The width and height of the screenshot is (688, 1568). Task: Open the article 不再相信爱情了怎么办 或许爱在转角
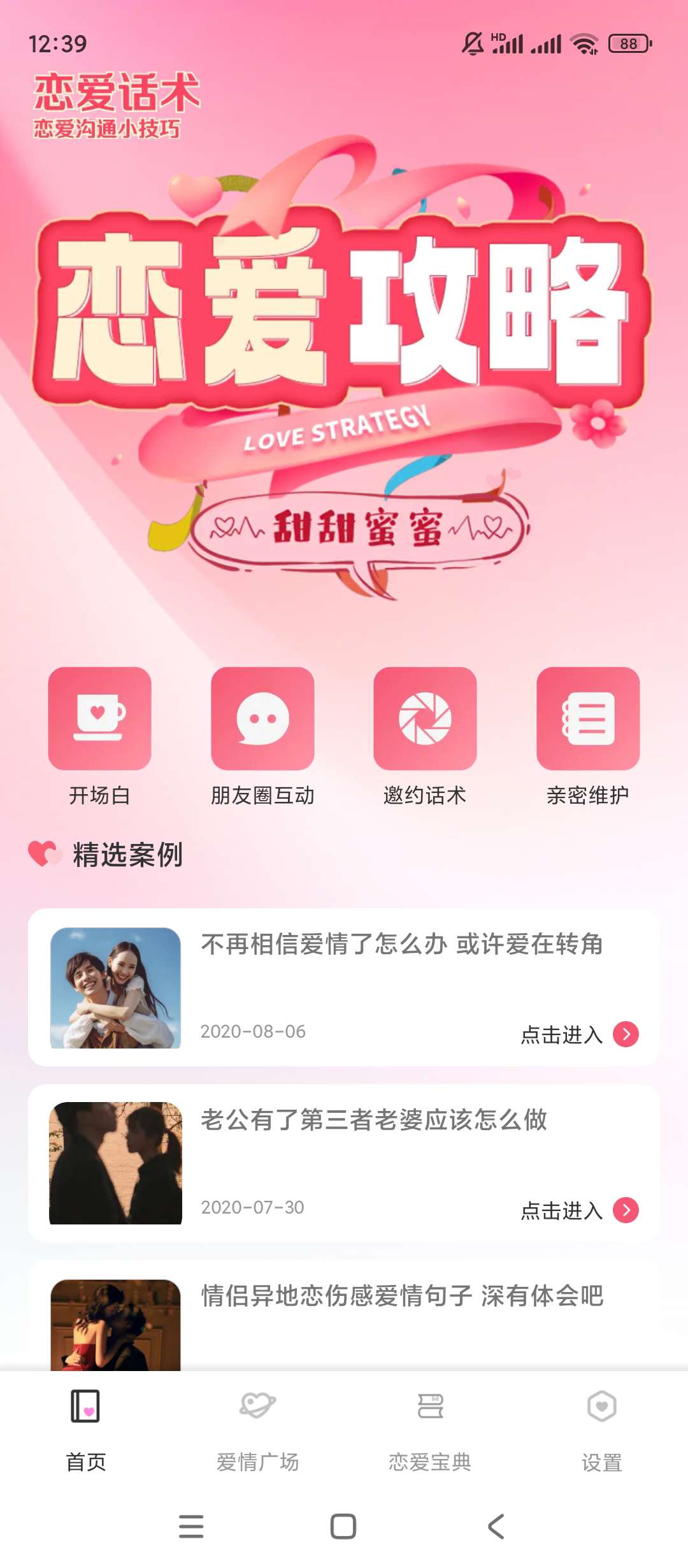[x=401, y=944]
